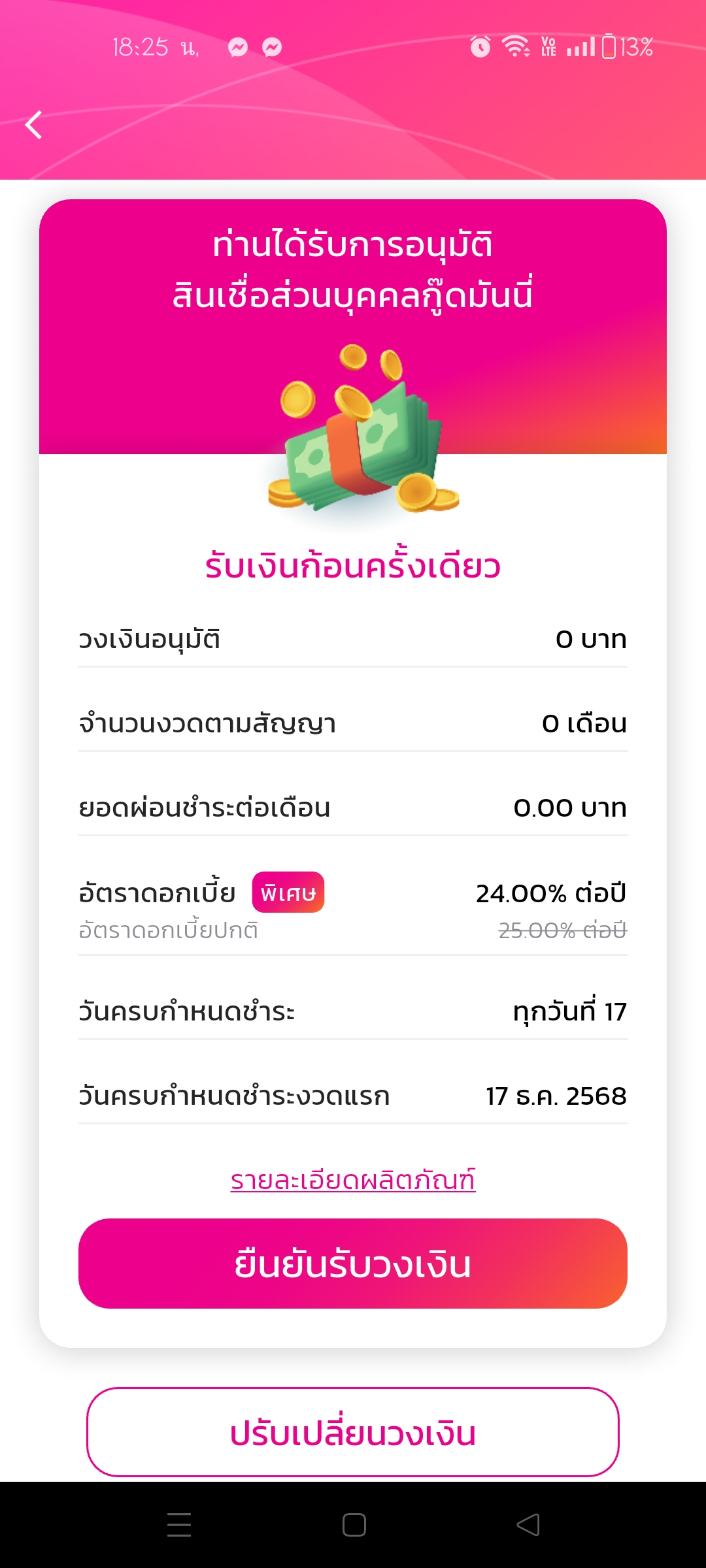Tap the ยืนยันรับวงเงิน button

[x=353, y=1264]
